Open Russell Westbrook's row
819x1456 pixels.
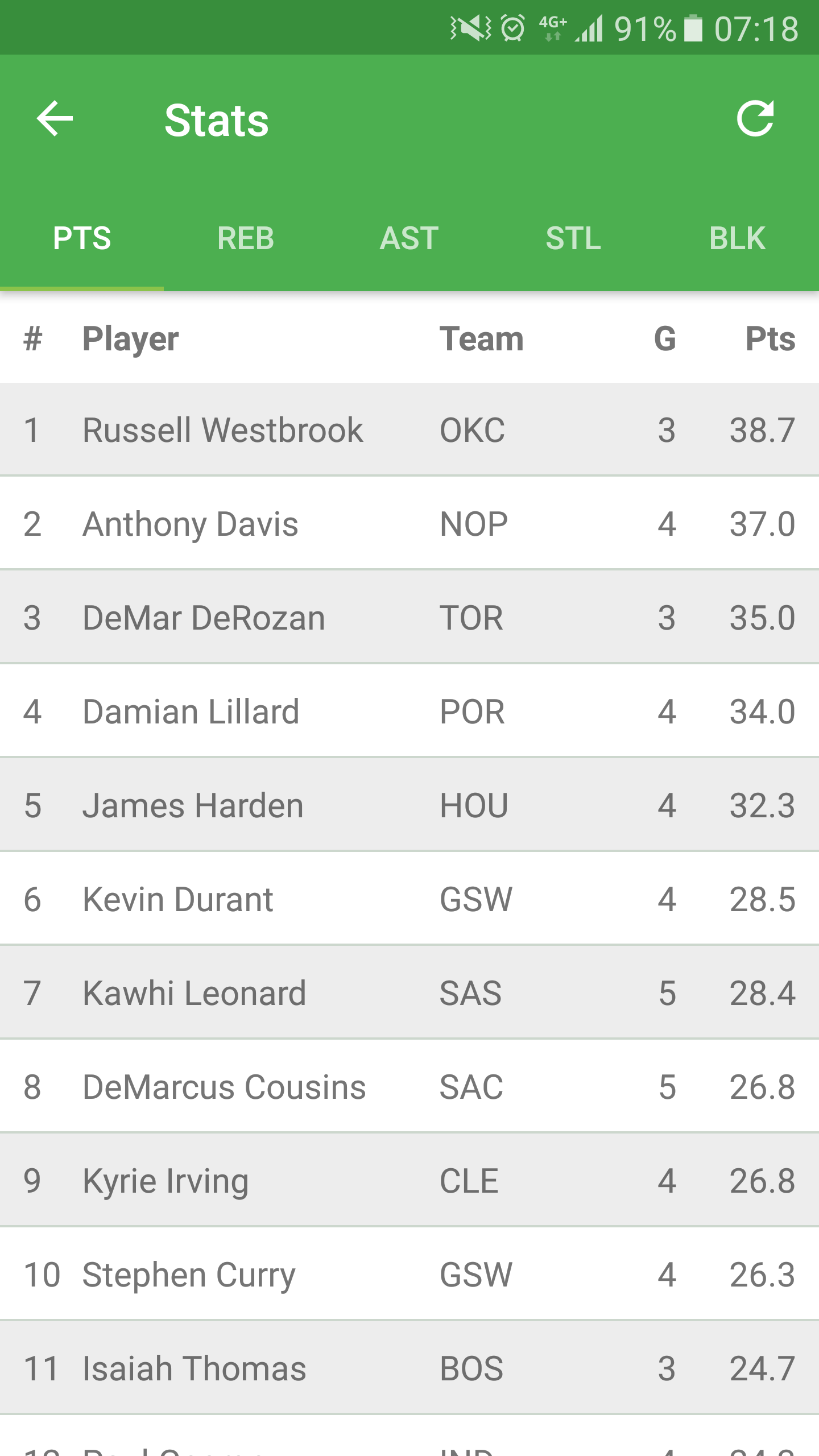tap(409, 429)
